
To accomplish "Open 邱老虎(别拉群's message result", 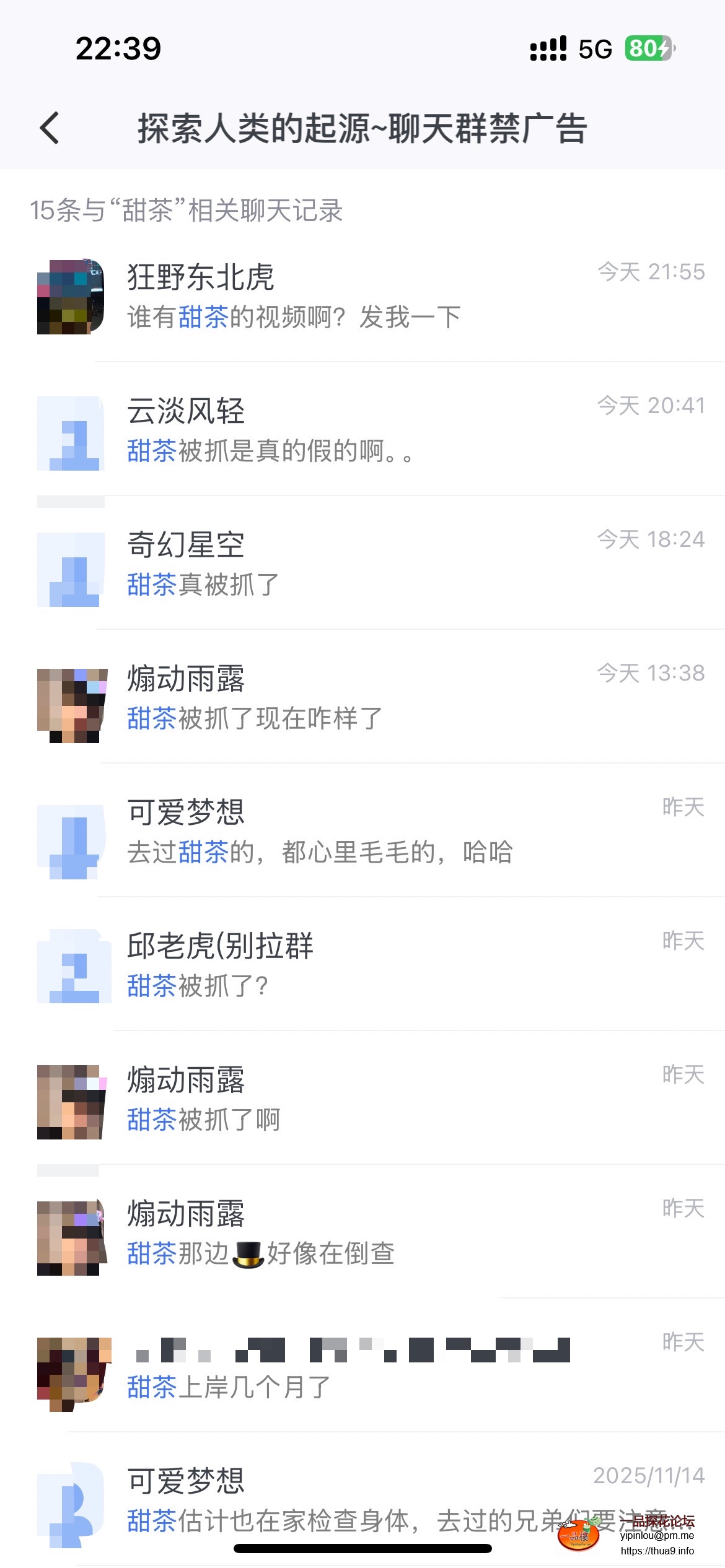I will pos(372,966).
